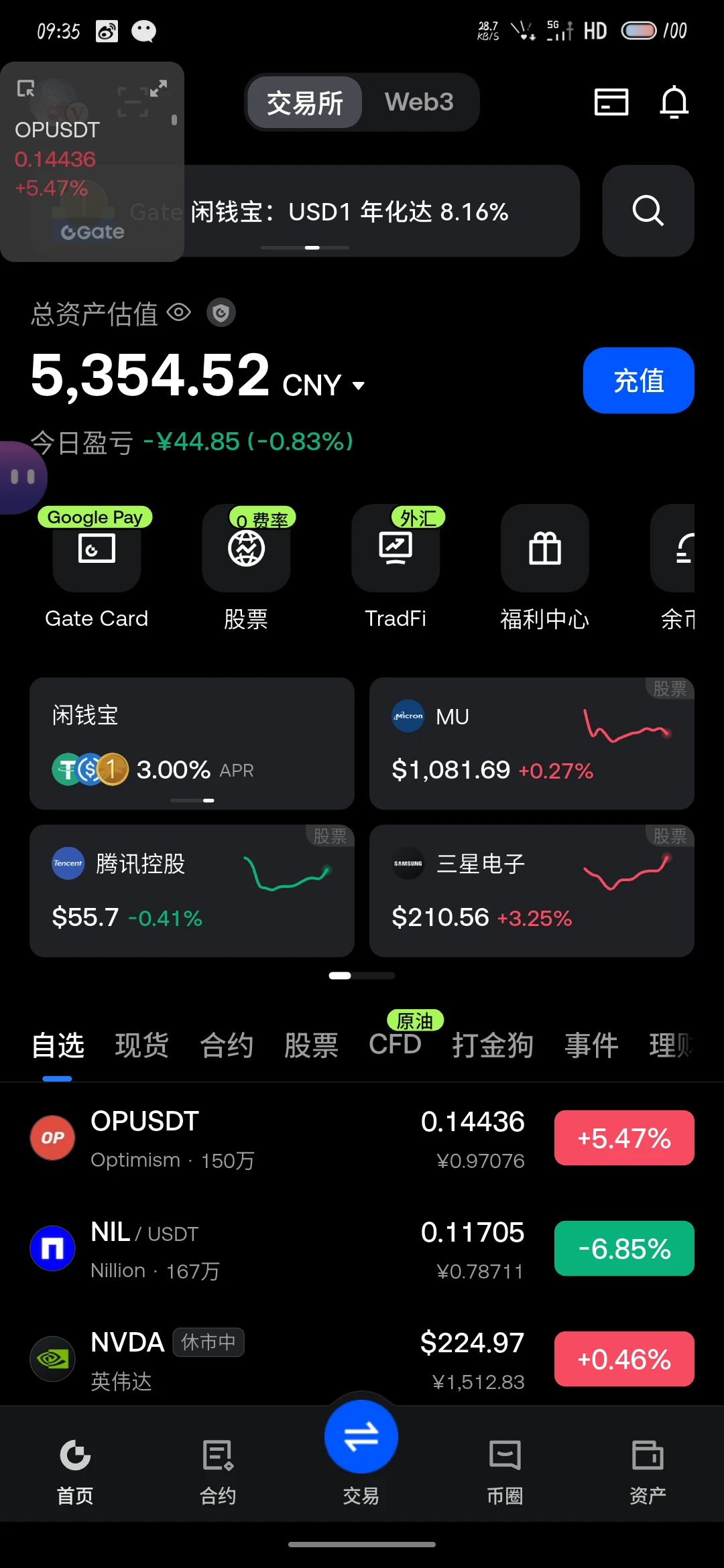The image size is (724, 1568).
Task: Open the NIL / USDT row
Action: click(x=362, y=1249)
